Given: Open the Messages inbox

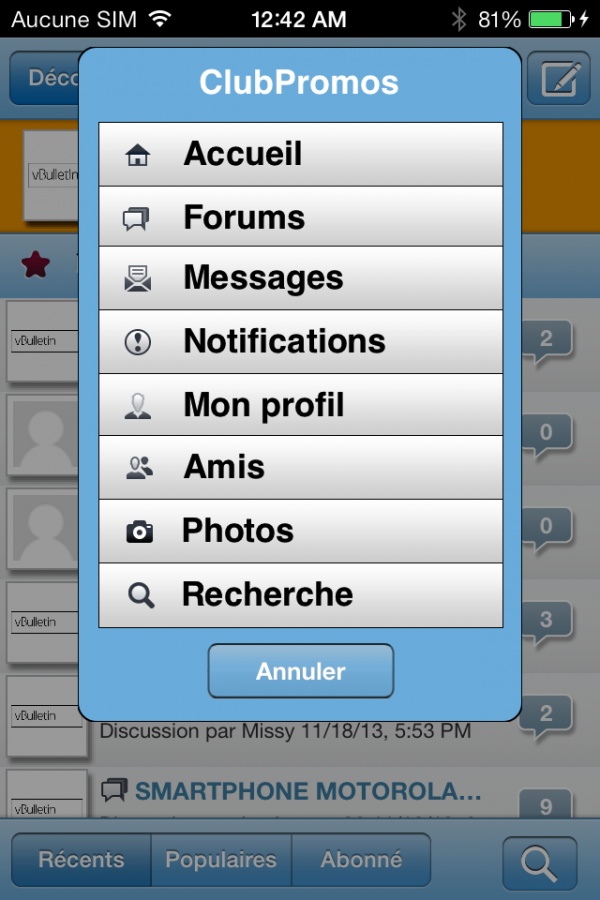Looking at the screenshot, I should pyautogui.click(x=300, y=278).
